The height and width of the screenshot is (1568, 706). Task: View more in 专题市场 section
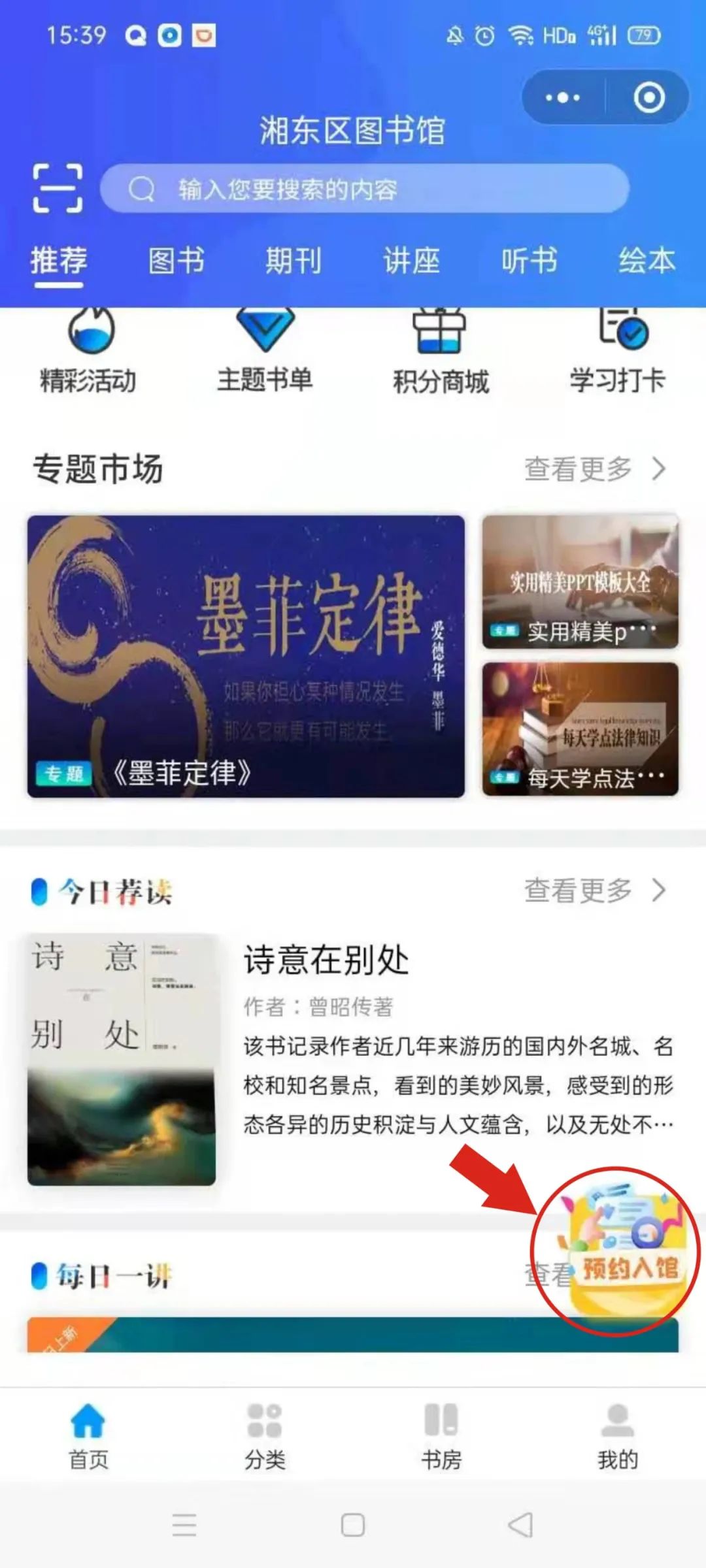pyautogui.click(x=594, y=468)
